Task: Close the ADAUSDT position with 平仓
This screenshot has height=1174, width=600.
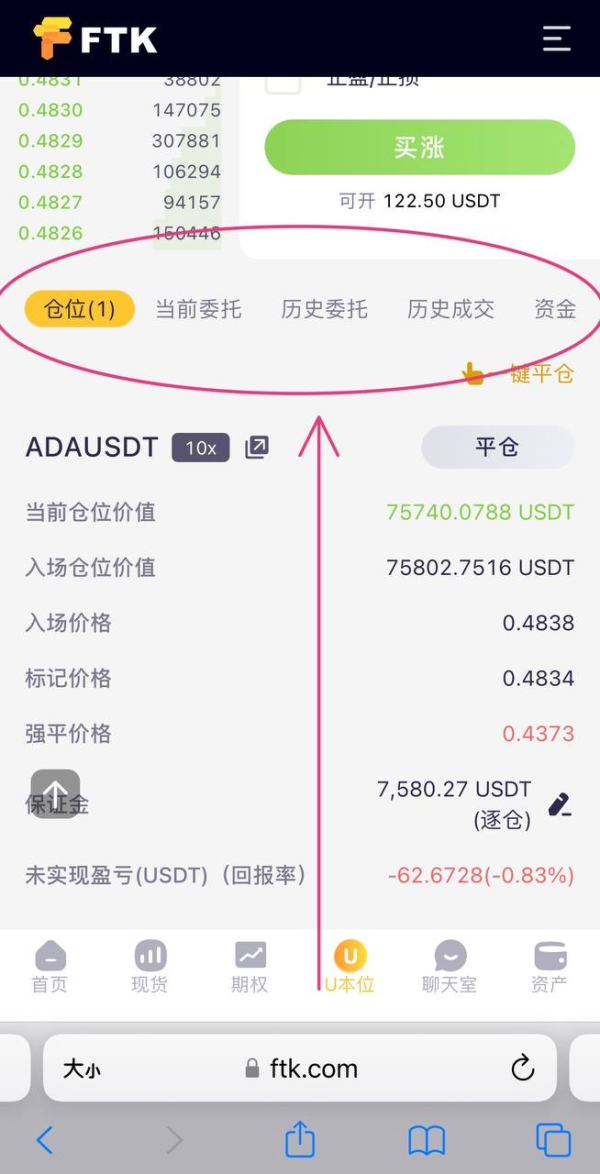Action: click(497, 447)
